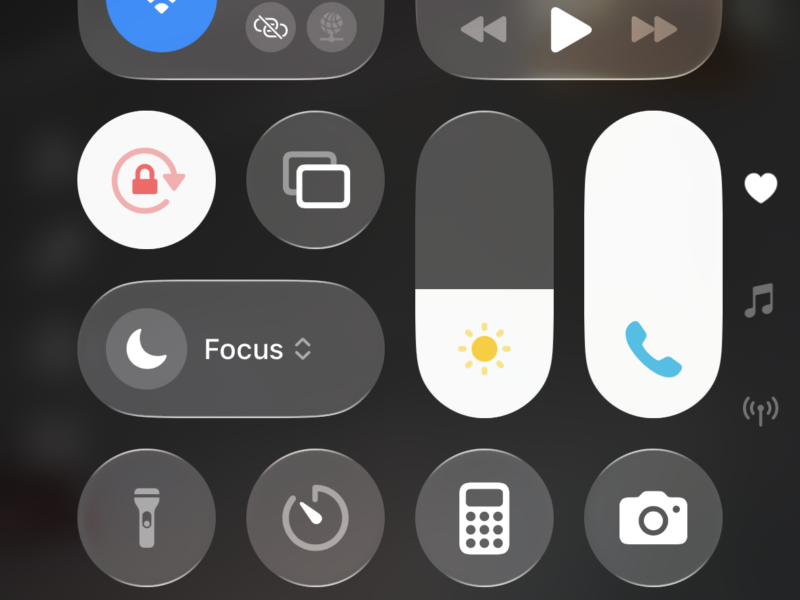Screen dimensions: 800x600
Task: Jump to the music controls page
Action: (760, 300)
